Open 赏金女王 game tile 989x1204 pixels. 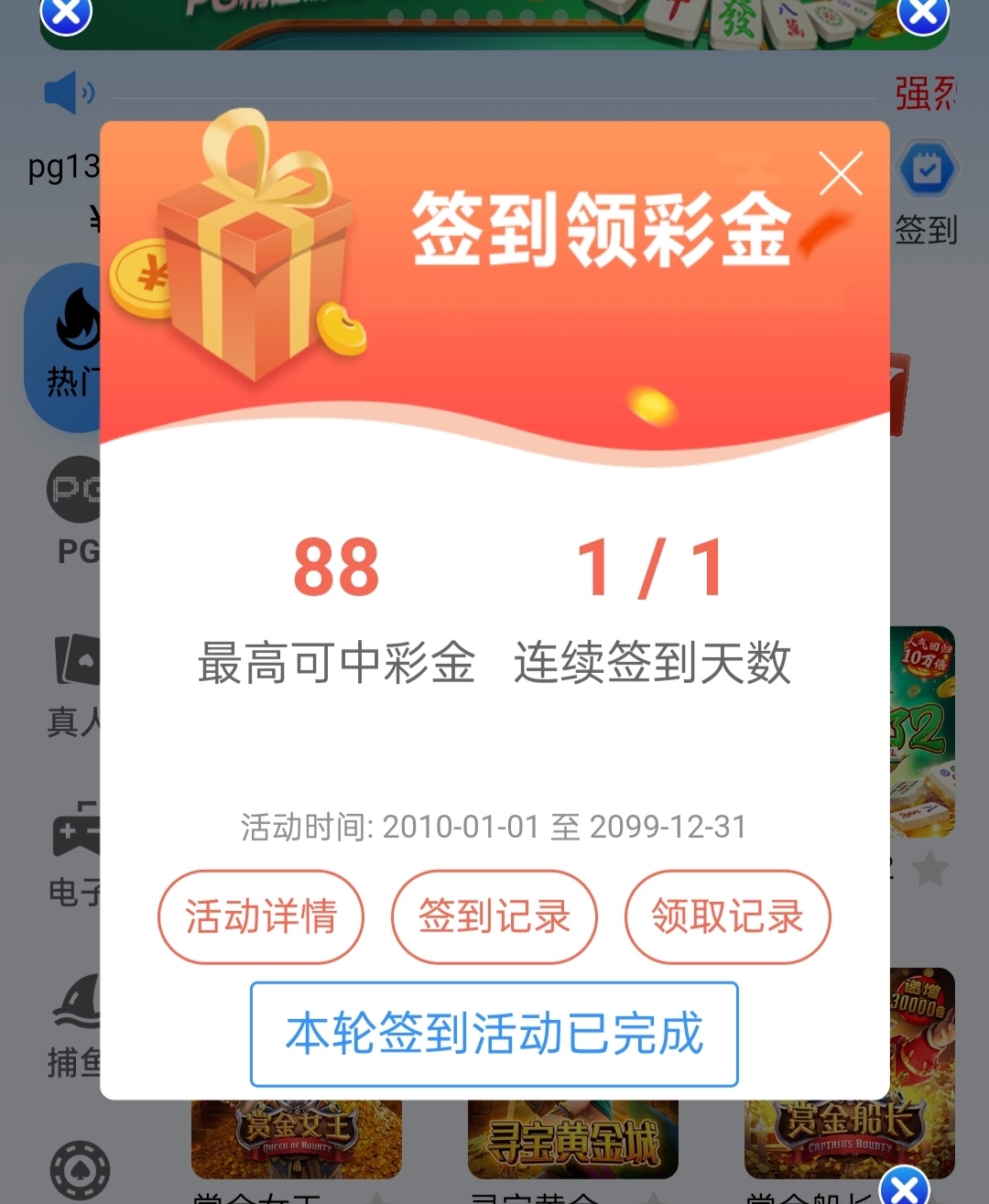296,1138
